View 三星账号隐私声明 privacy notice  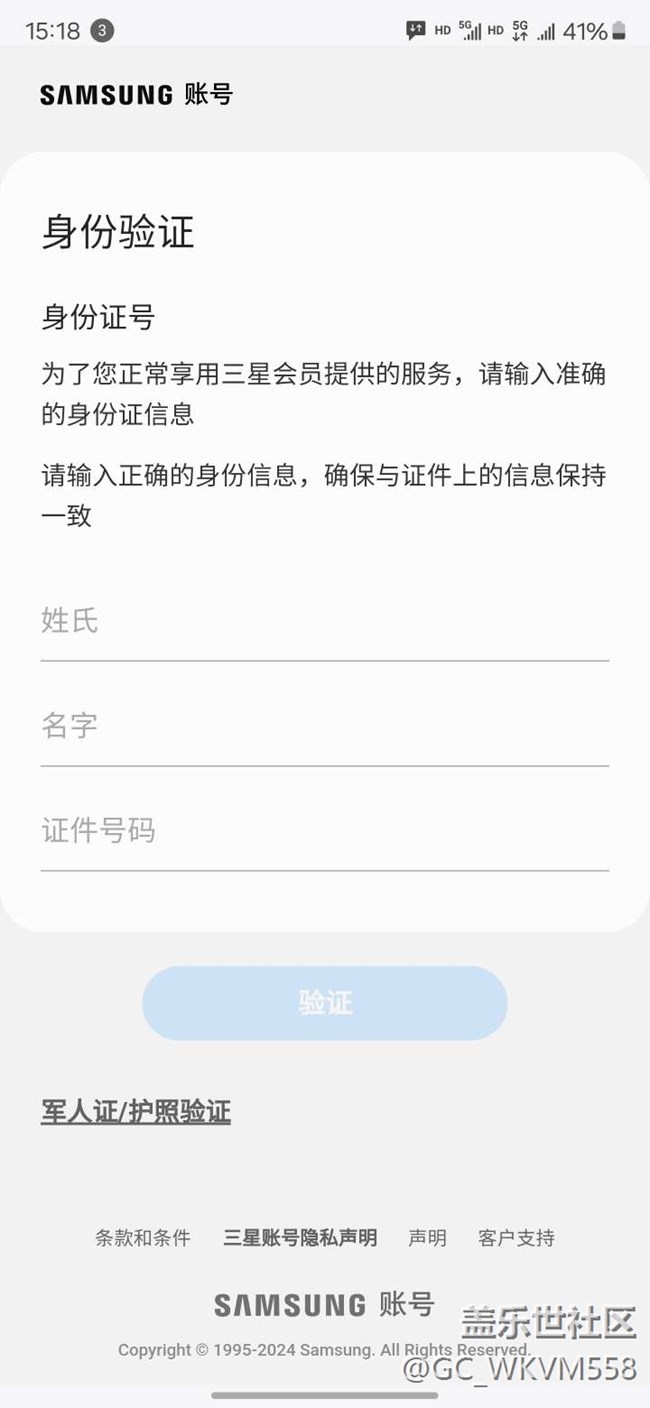coord(300,1238)
